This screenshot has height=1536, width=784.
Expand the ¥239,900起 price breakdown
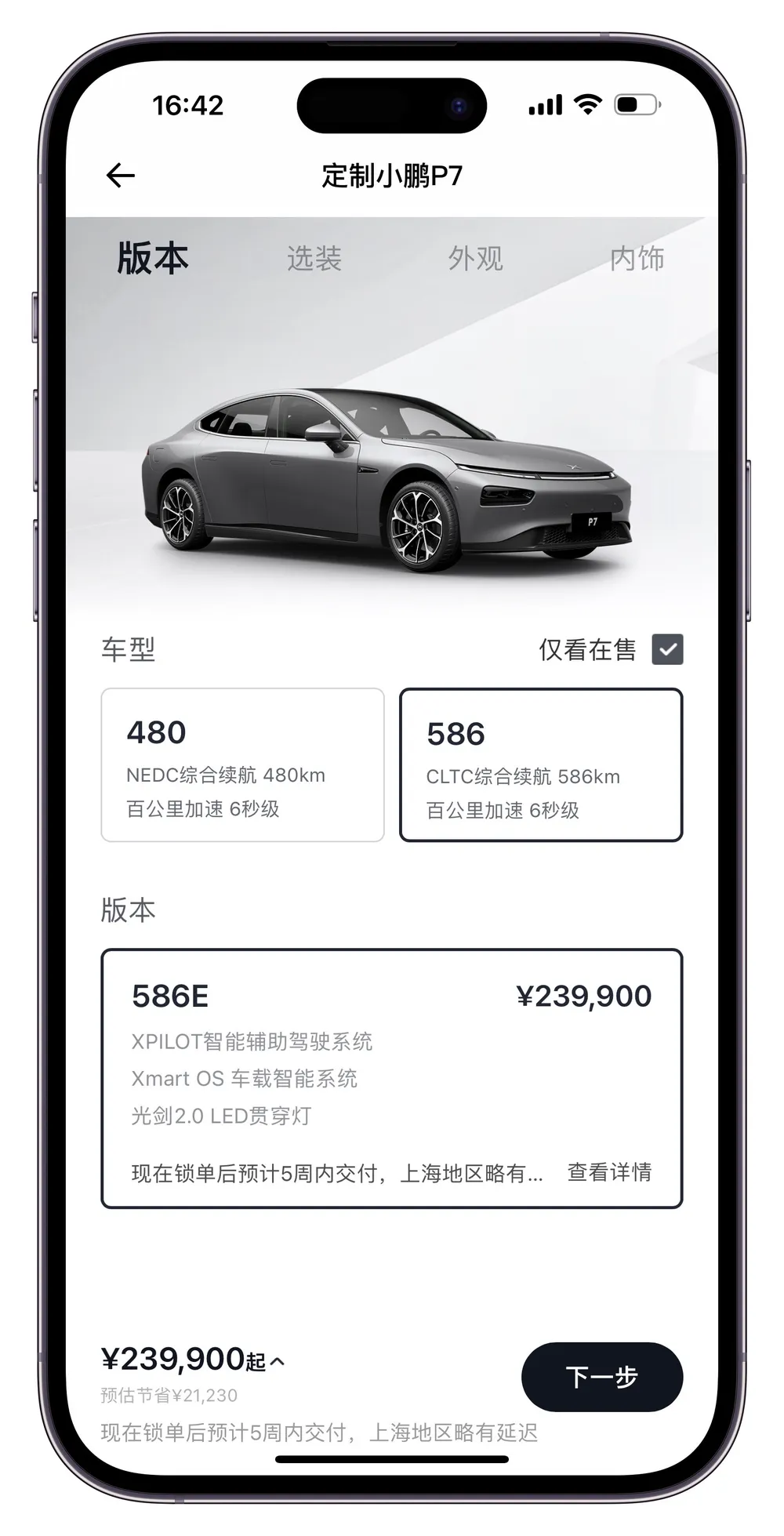pyautogui.click(x=277, y=1361)
